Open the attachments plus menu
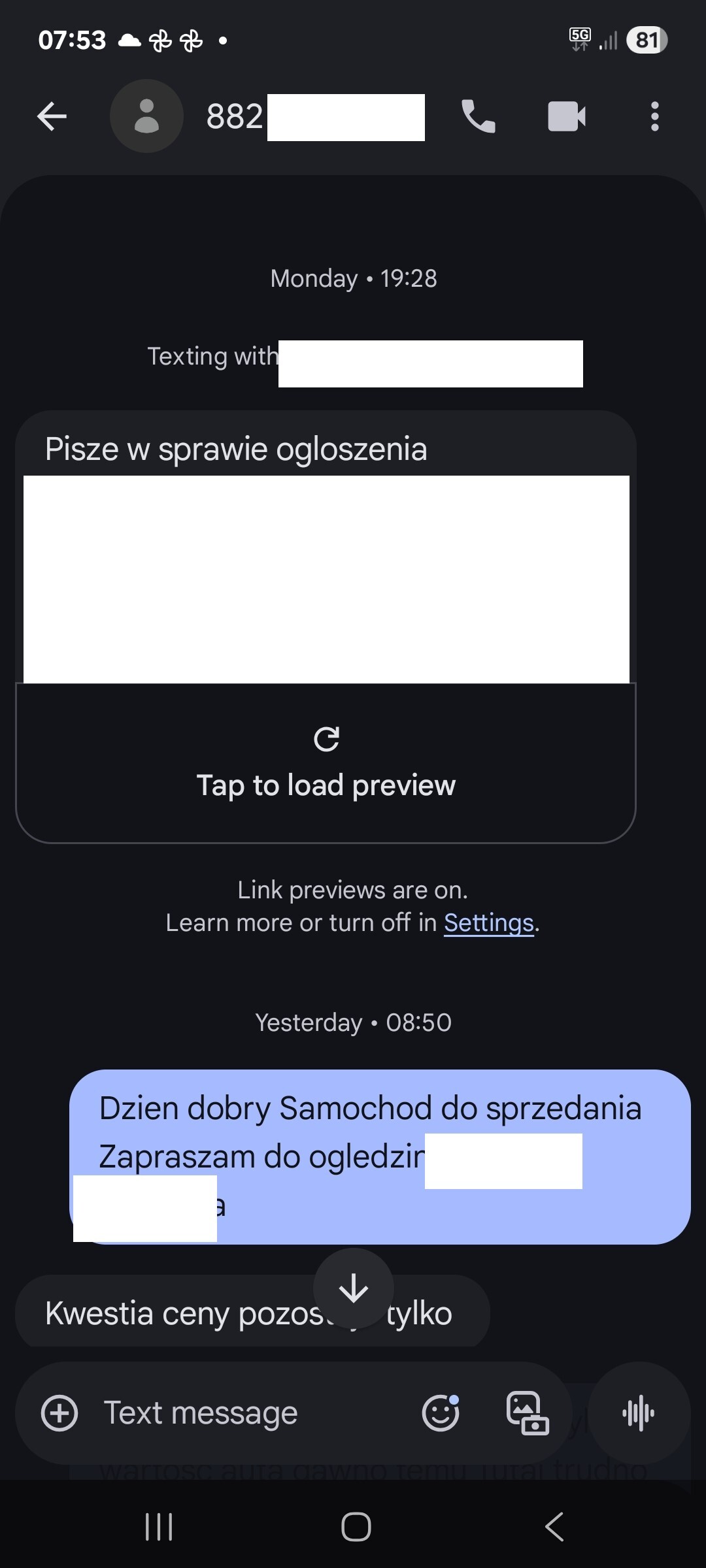The width and height of the screenshot is (706, 1568). [x=59, y=1413]
